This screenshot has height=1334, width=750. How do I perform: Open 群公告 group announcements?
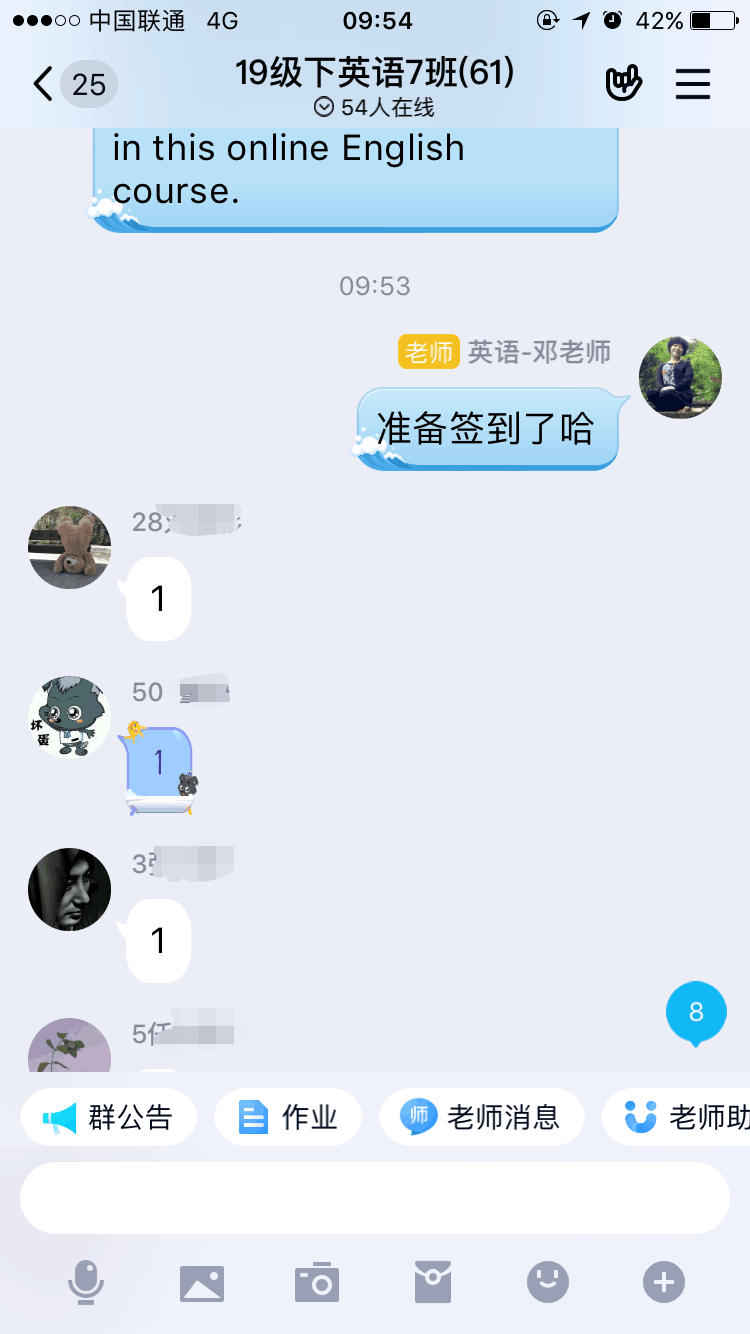click(109, 1117)
